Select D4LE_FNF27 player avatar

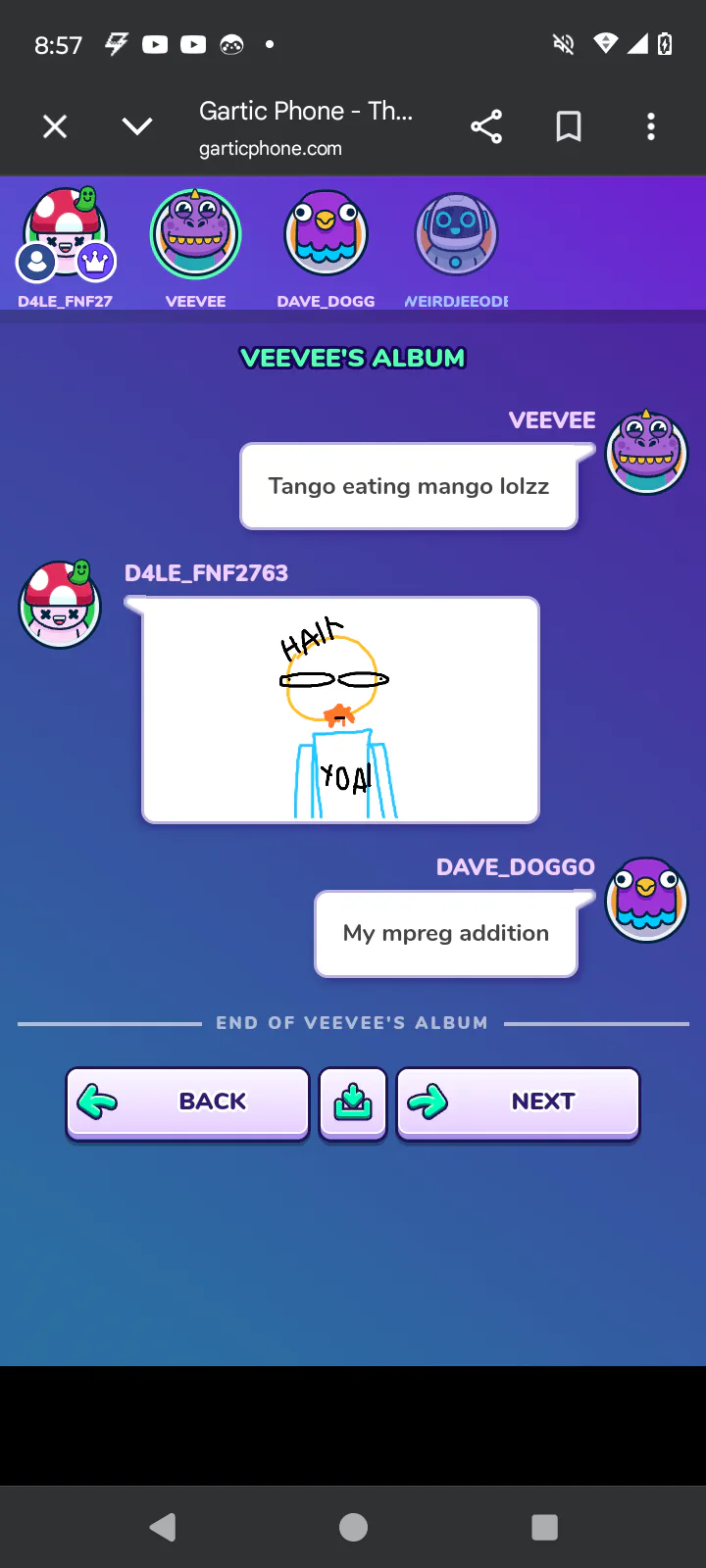66,235
